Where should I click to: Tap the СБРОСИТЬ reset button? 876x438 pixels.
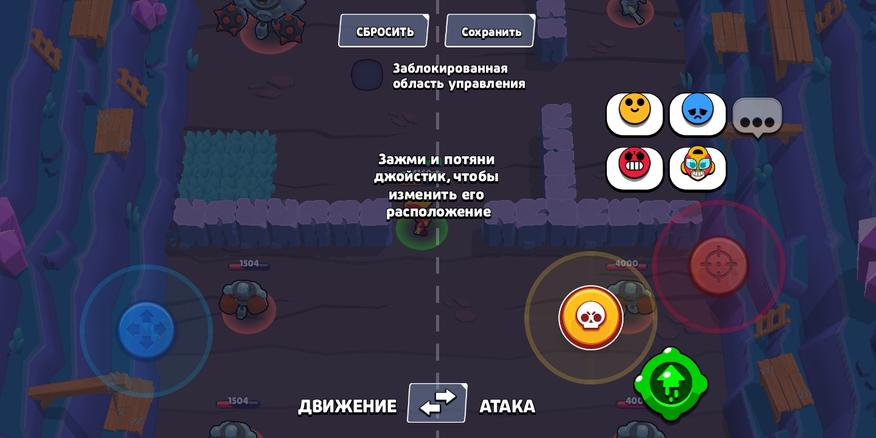pyautogui.click(x=384, y=31)
